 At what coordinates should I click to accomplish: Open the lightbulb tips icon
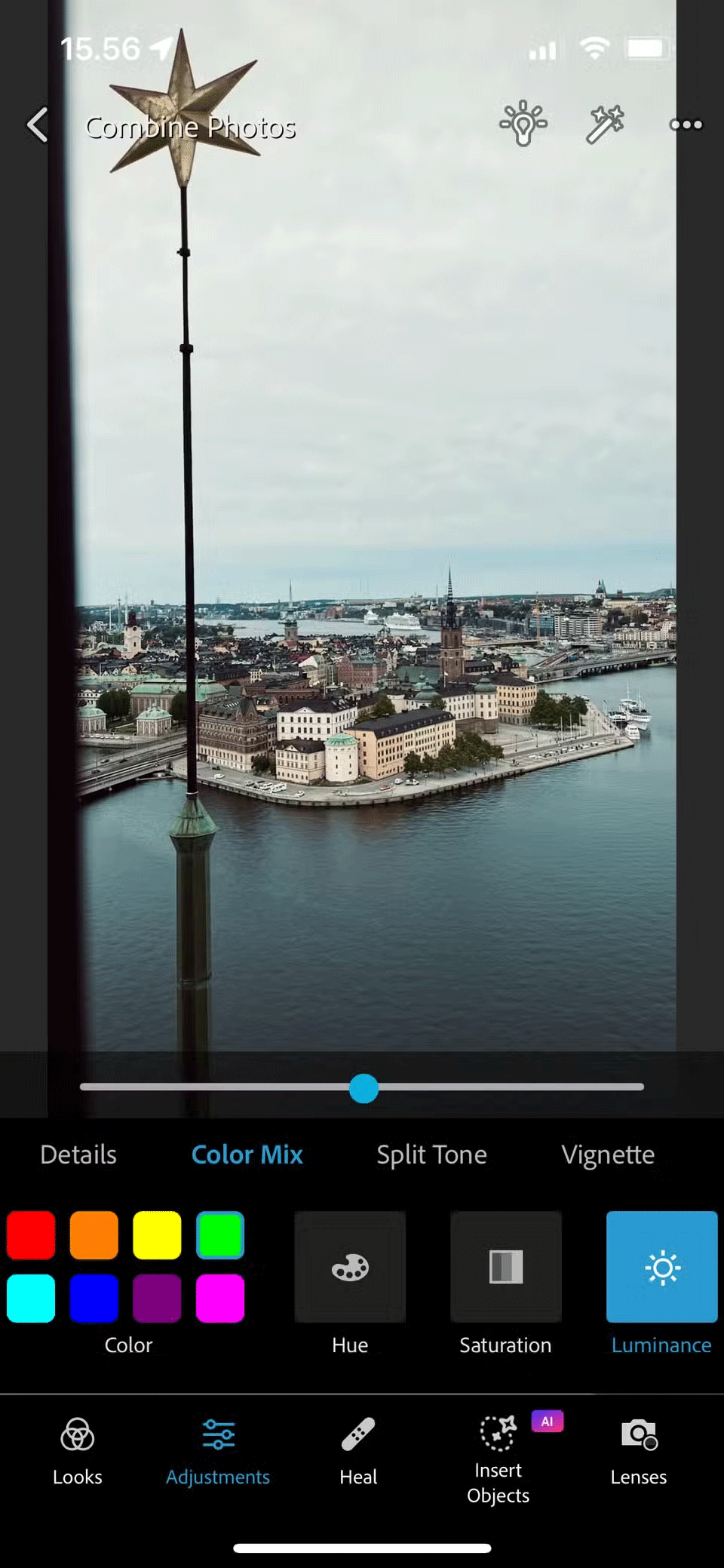(x=523, y=124)
